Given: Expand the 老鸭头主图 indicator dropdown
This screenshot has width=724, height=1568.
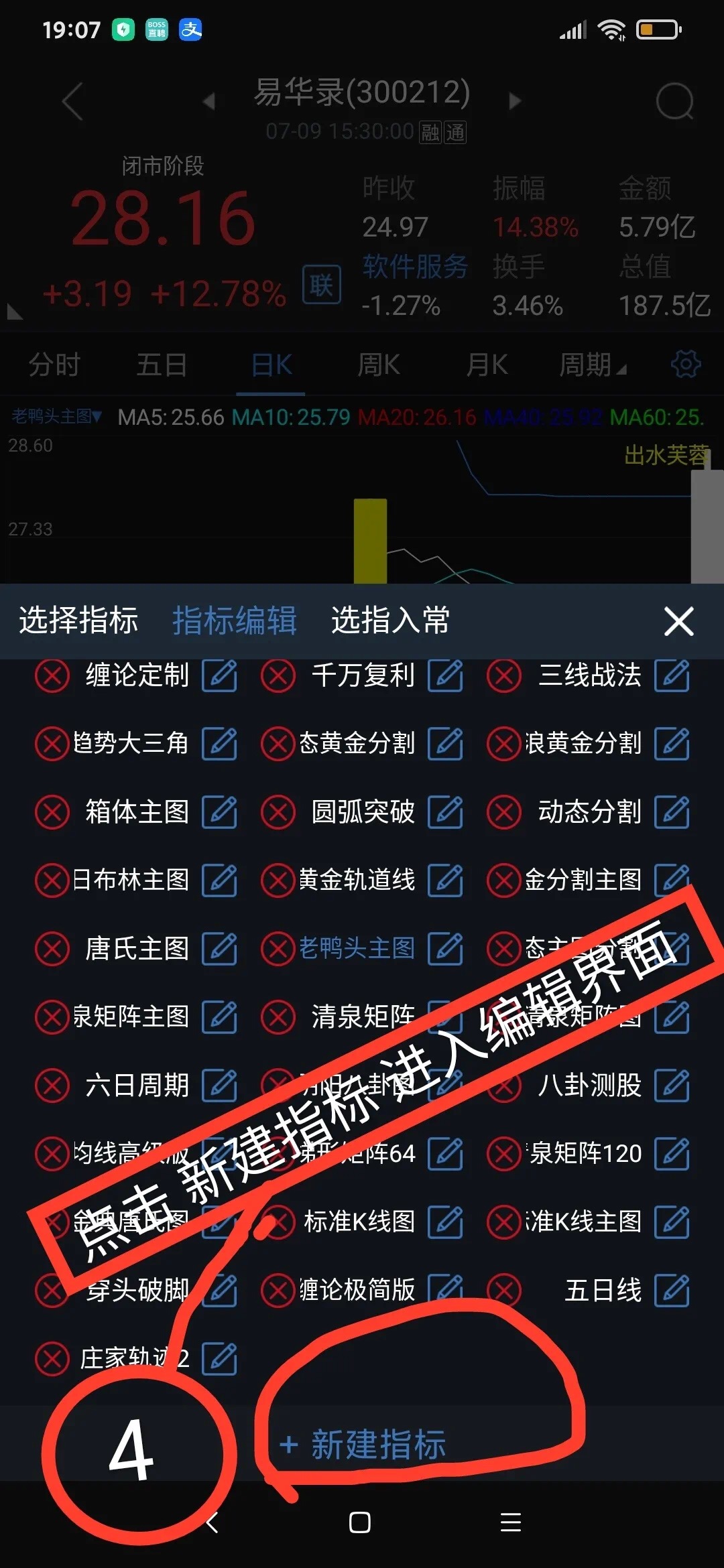Looking at the screenshot, I should [x=57, y=417].
